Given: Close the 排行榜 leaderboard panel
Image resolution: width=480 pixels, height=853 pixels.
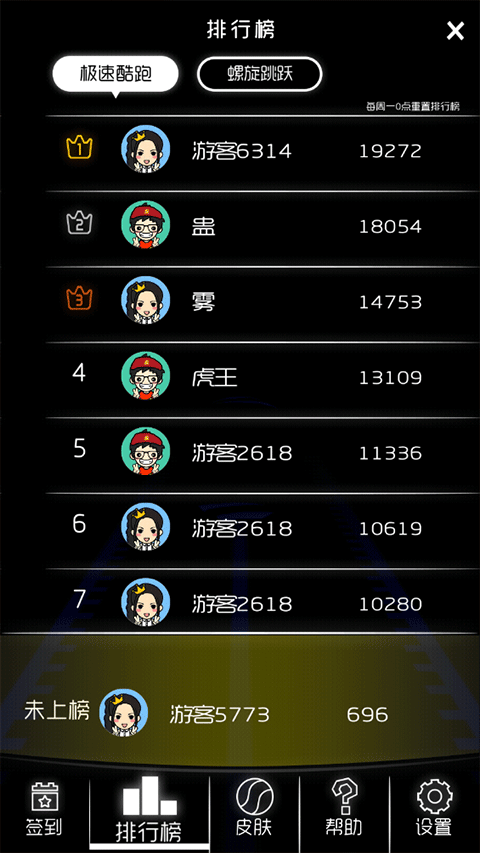Looking at the screenshot, I should pyautogui.click(x=455, y=30).
